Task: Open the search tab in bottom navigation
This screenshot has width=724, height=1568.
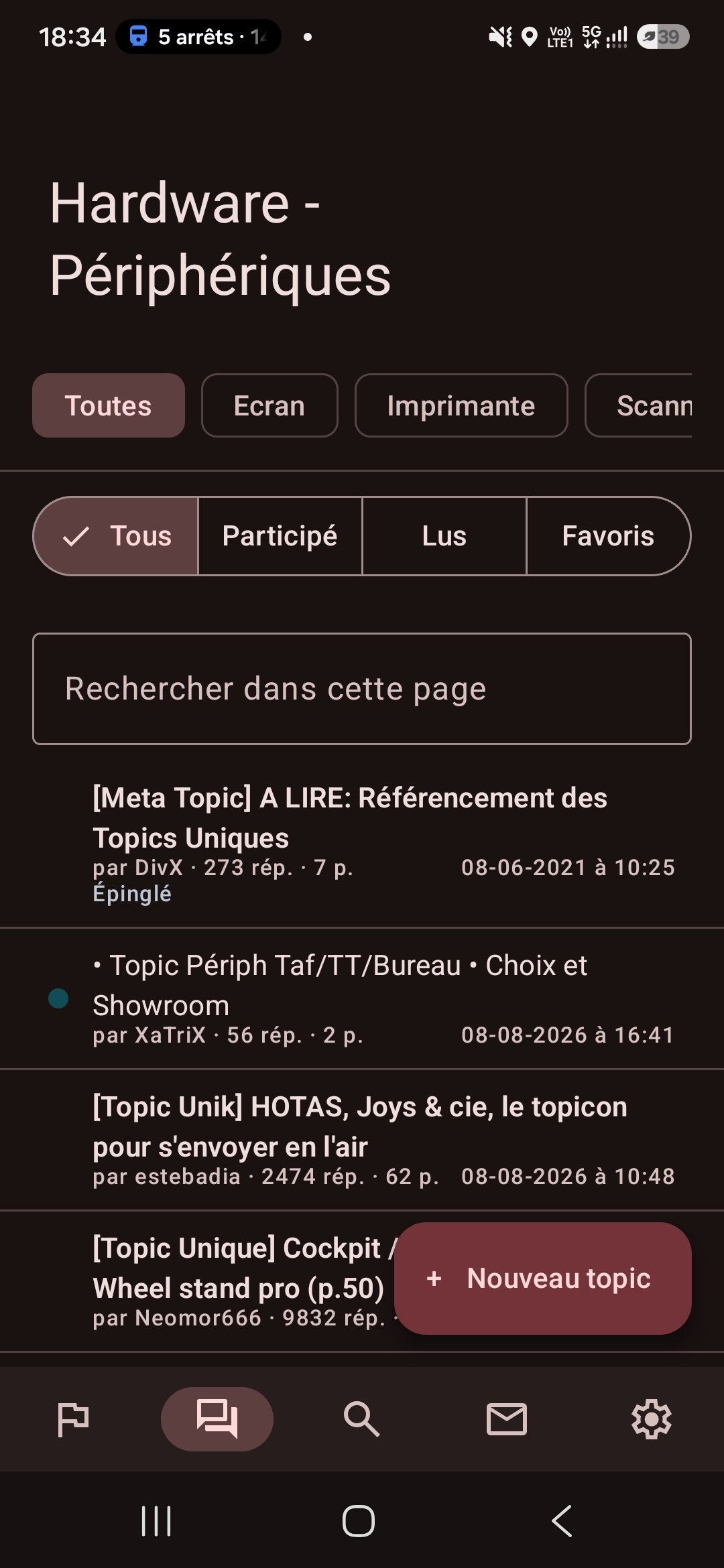Action: pos(362,1419)
